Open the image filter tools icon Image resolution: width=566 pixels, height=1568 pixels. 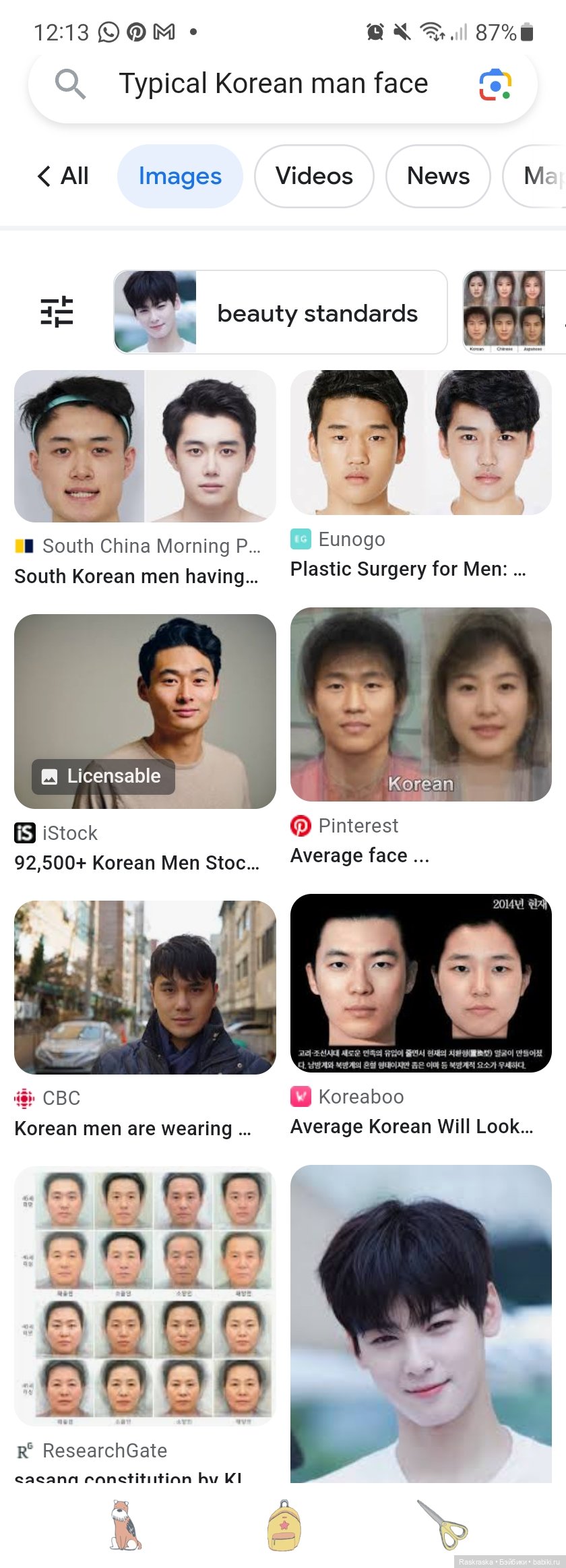coord(57,311)
